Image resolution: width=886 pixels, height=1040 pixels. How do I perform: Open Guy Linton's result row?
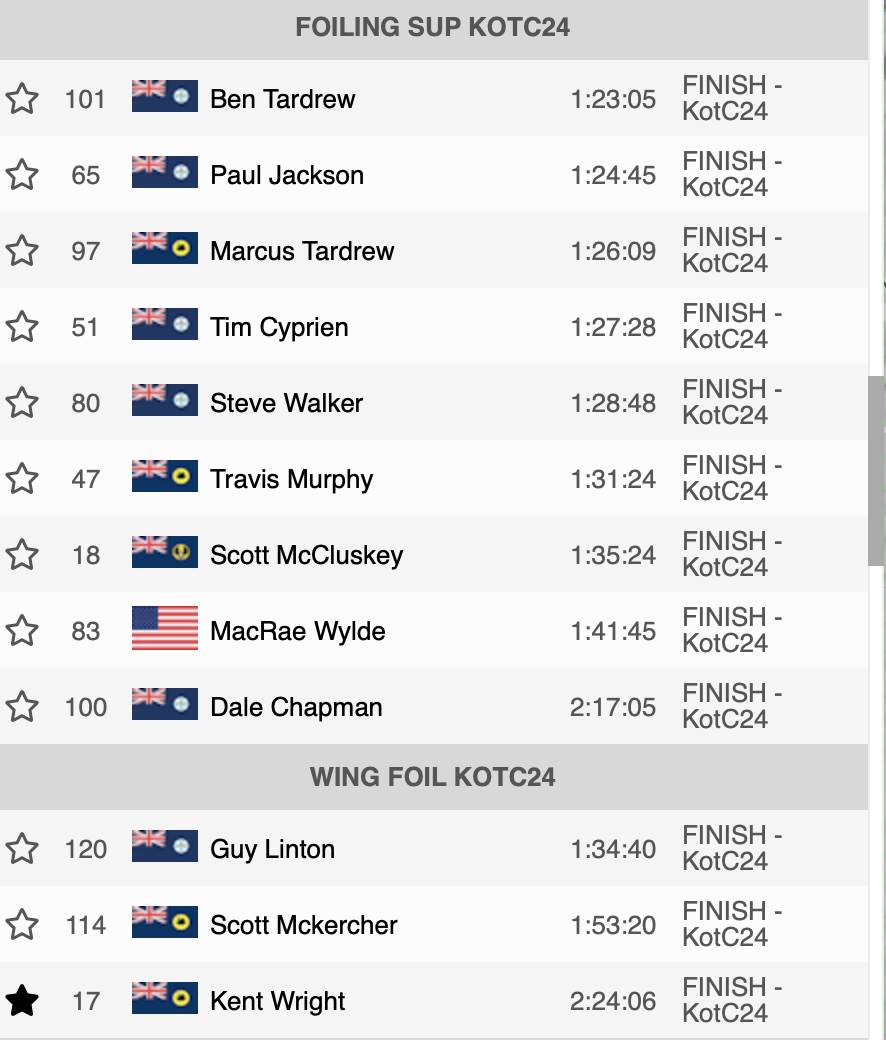(x=272, y=849)
